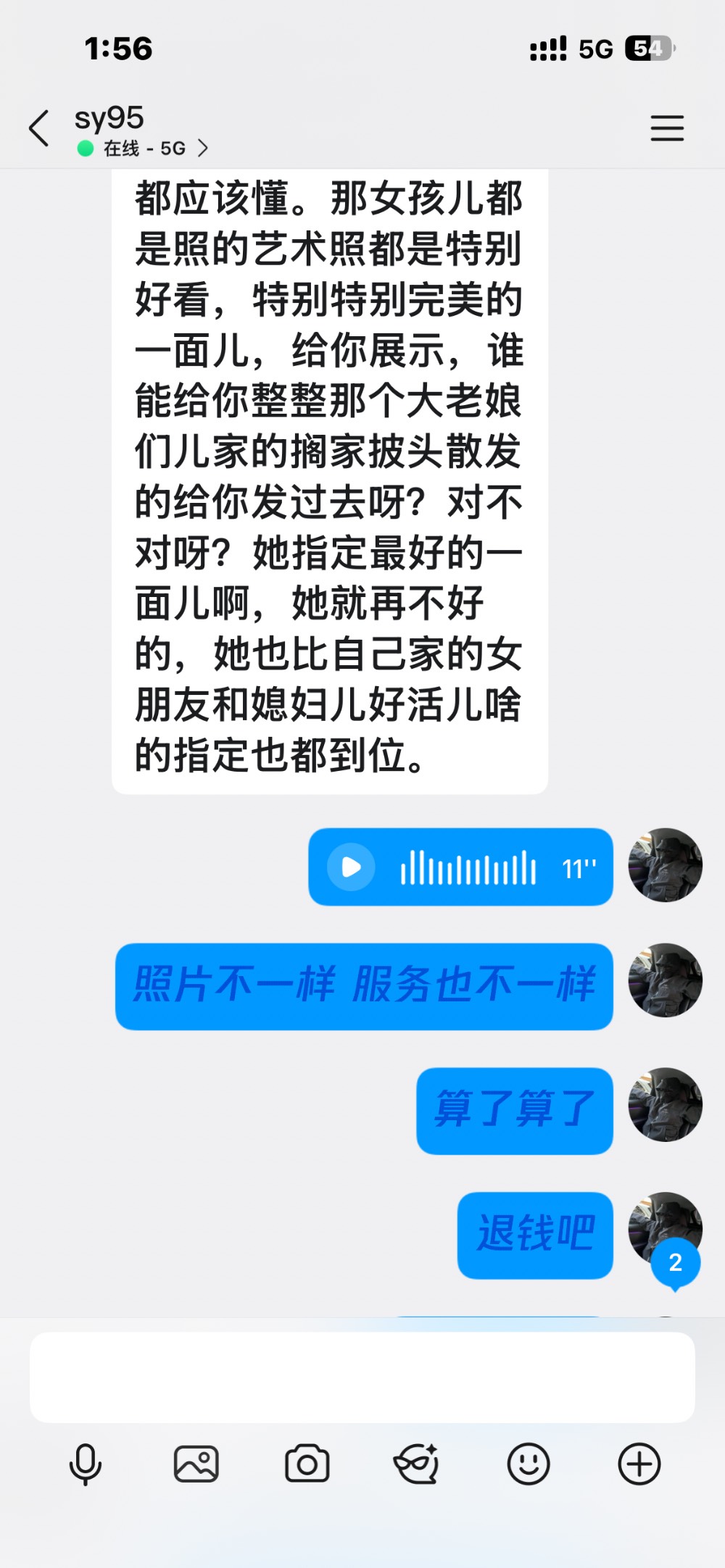725x1568 pixels.
Task: Open the camera to take a photo
Action: click(x=307, y=1464)
